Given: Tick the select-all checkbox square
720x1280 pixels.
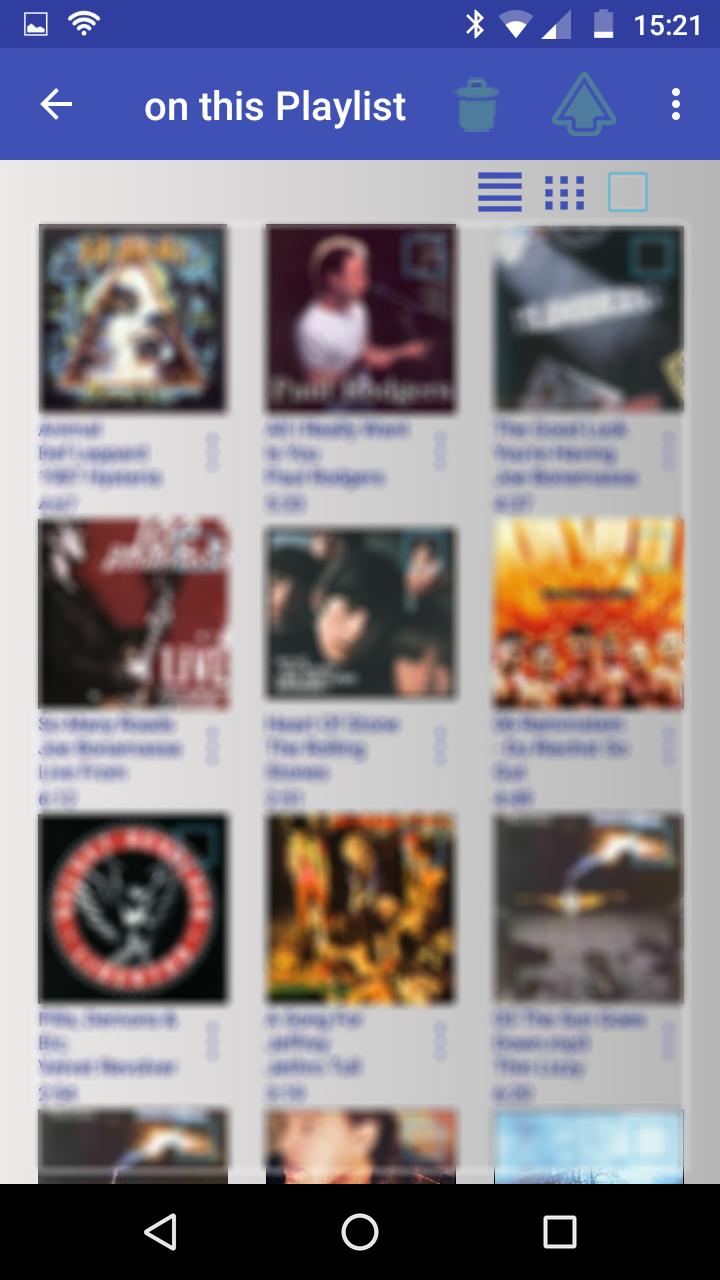Looking at the screenshot, I should 628,192.
